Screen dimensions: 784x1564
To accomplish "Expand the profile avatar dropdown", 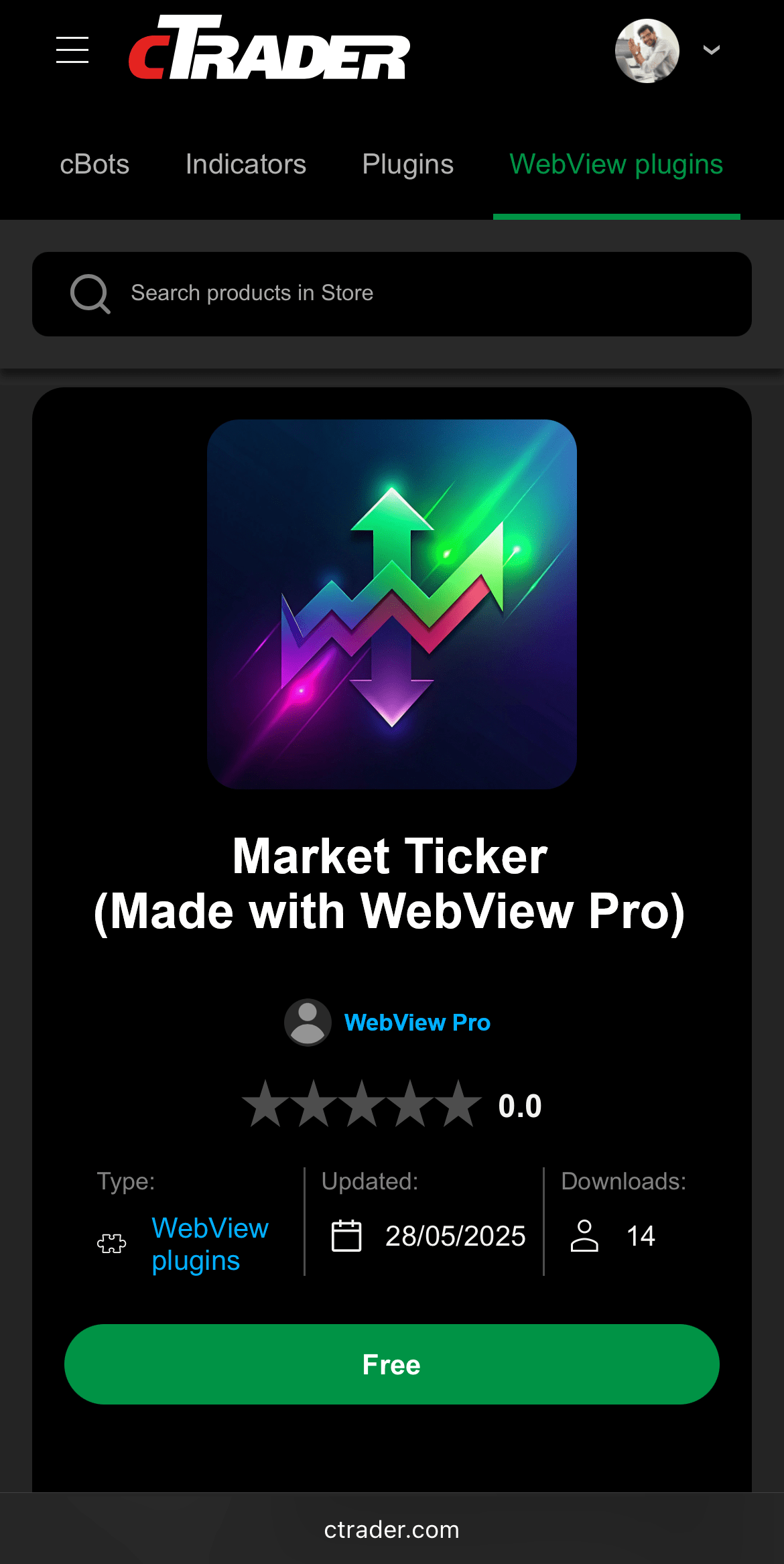I will (711, 50).
